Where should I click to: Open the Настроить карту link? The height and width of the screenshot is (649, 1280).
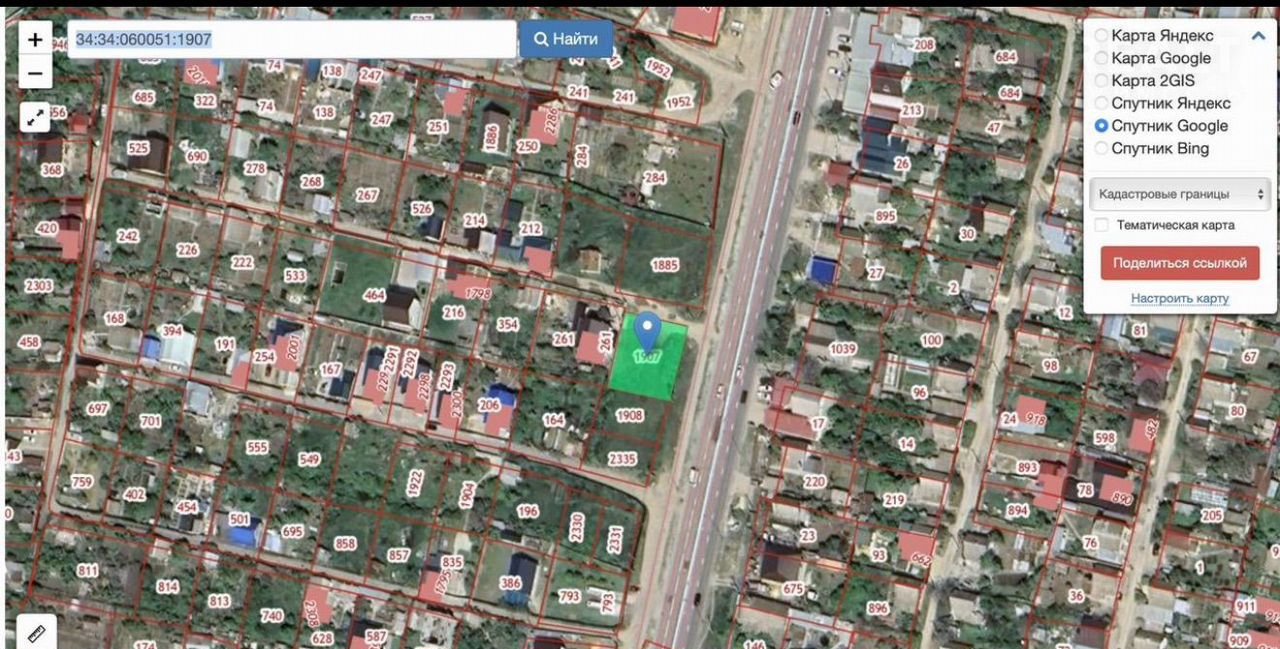click(1180, 299)
